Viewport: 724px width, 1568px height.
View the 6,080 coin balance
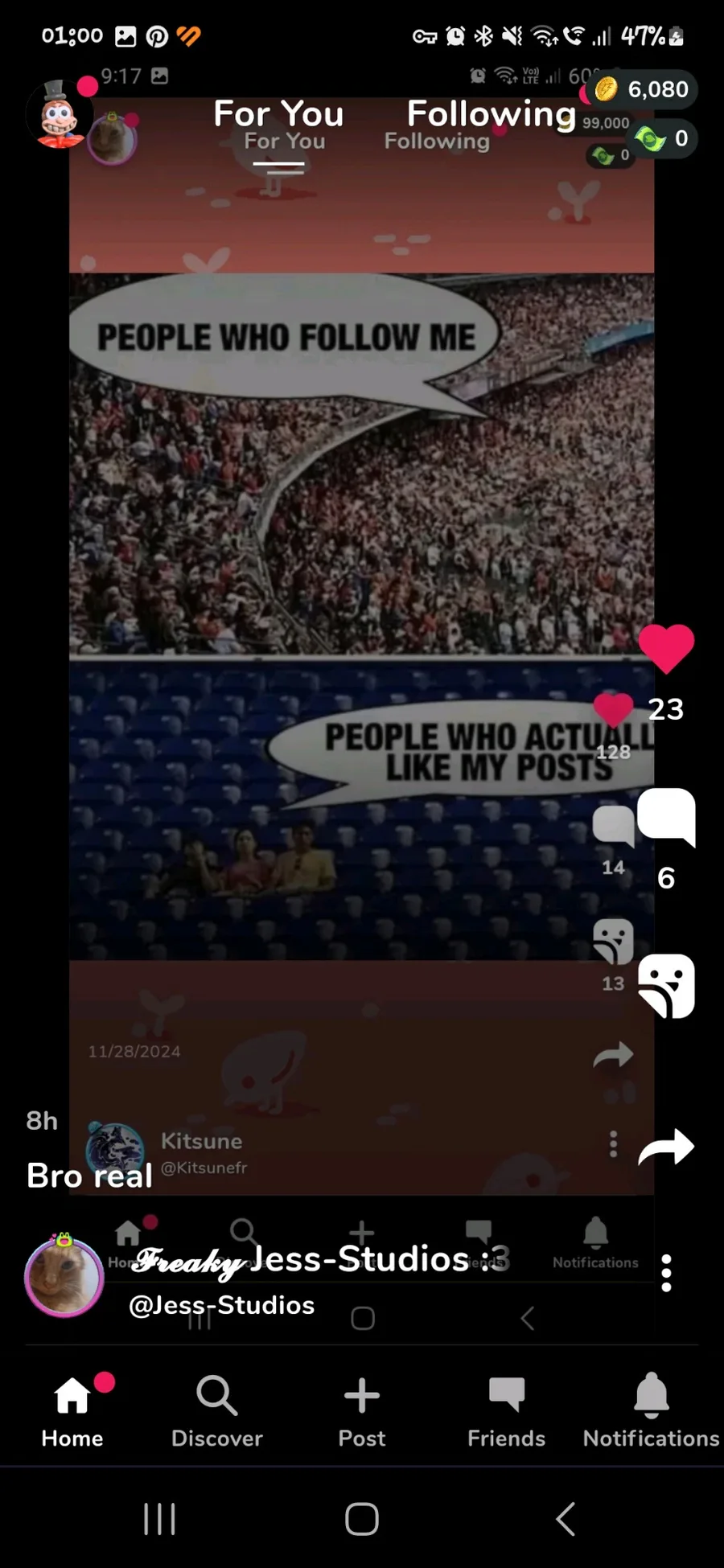[x=644, y=89]
